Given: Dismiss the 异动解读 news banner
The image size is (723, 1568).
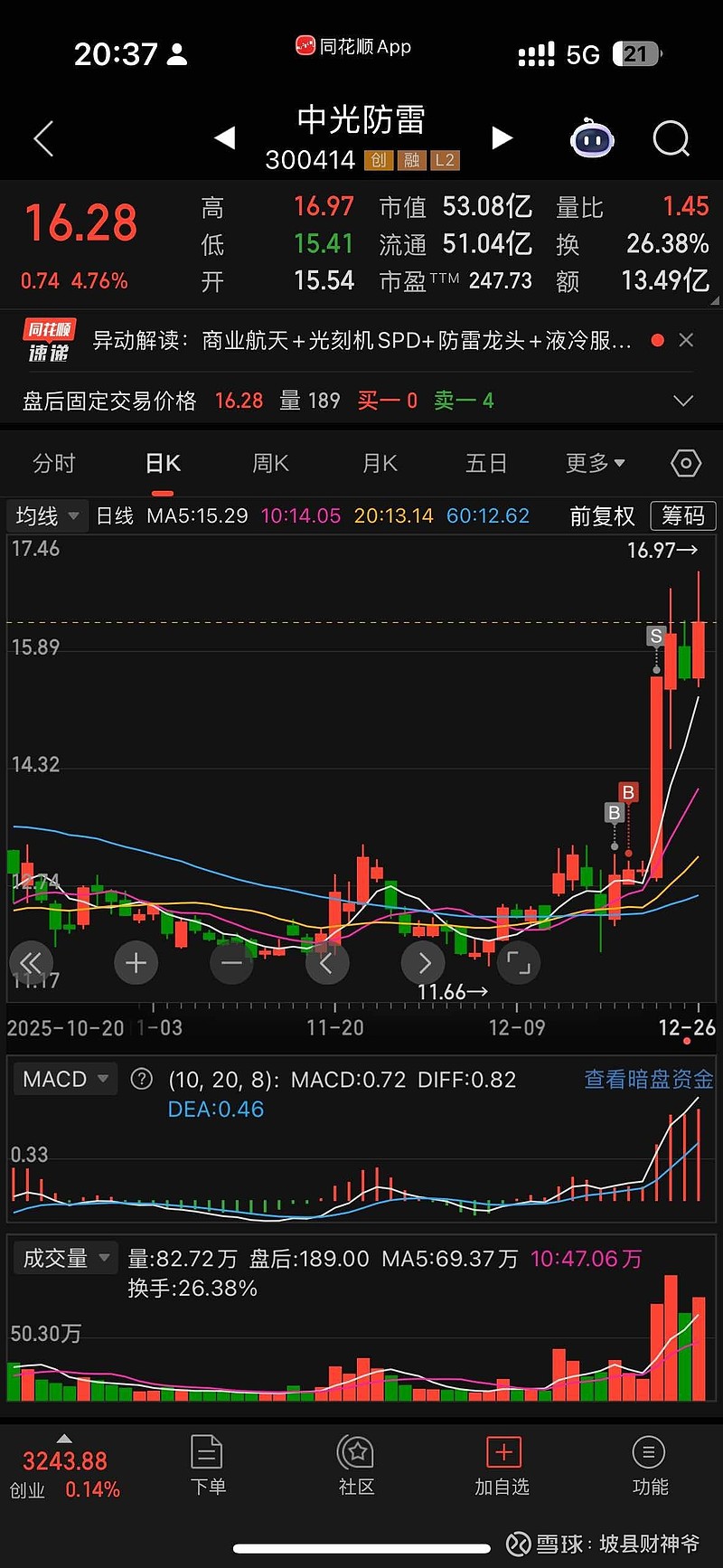Looking at the screenshot, I should pos(686,340).
